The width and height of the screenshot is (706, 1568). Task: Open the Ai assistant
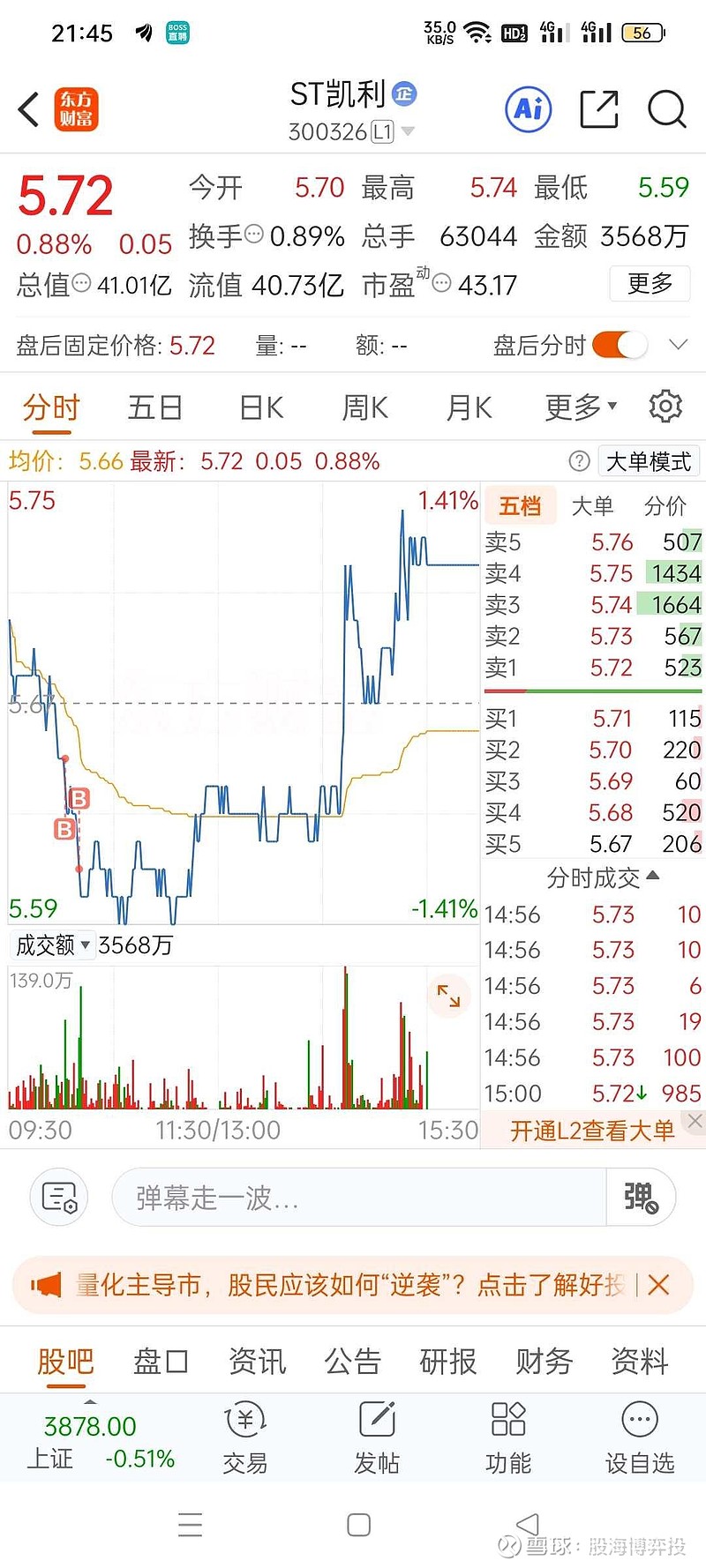528,108
